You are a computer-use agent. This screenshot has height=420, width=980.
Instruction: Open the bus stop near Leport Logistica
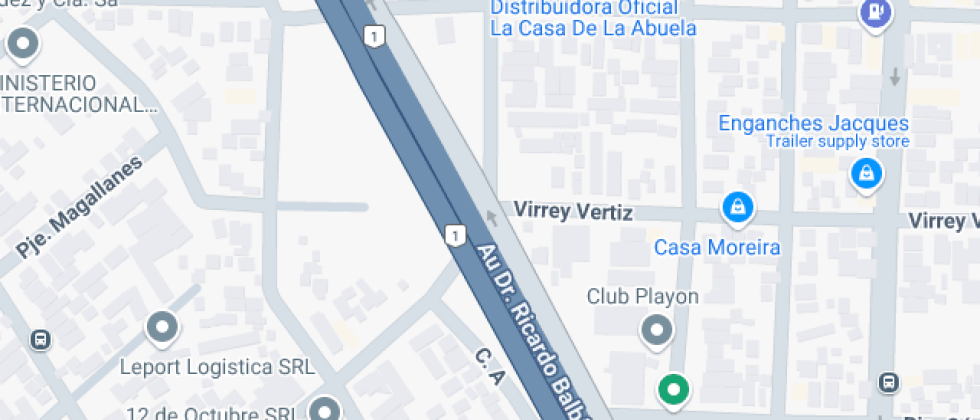pyautogui.click(x=41, y=340)
